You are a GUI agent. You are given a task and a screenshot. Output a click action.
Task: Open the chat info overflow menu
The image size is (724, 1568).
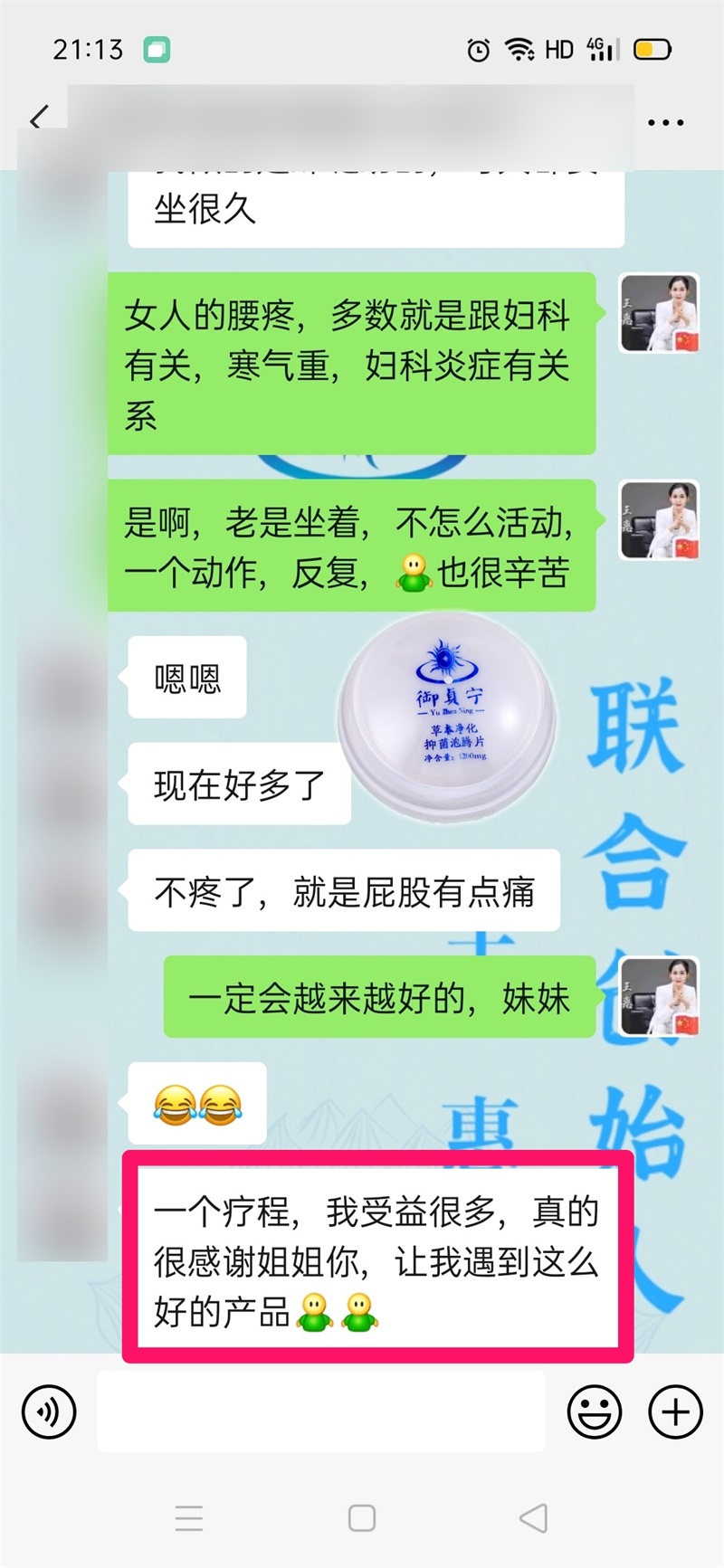(665, 122)
